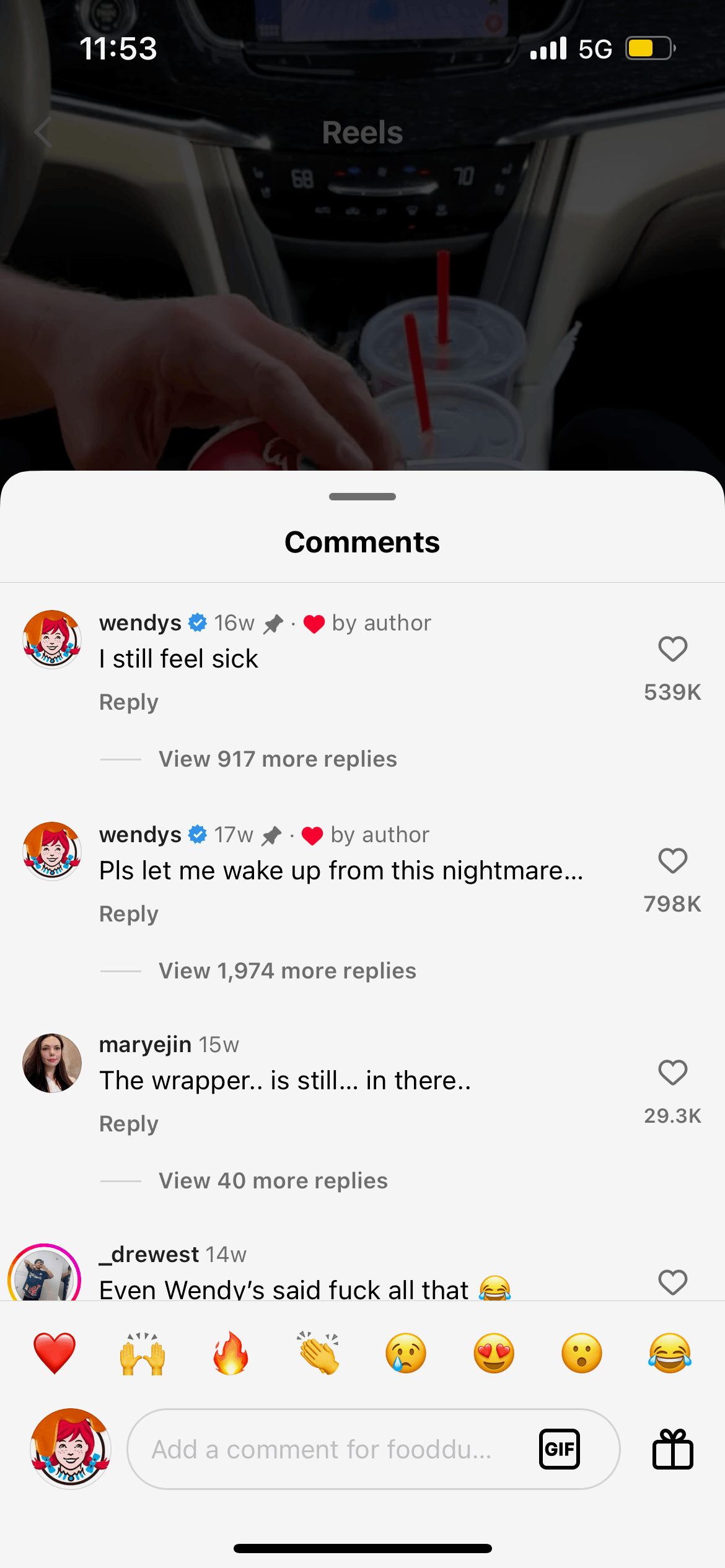
Task: Select the heart-eyes emoji
Action: point(494,1353)
